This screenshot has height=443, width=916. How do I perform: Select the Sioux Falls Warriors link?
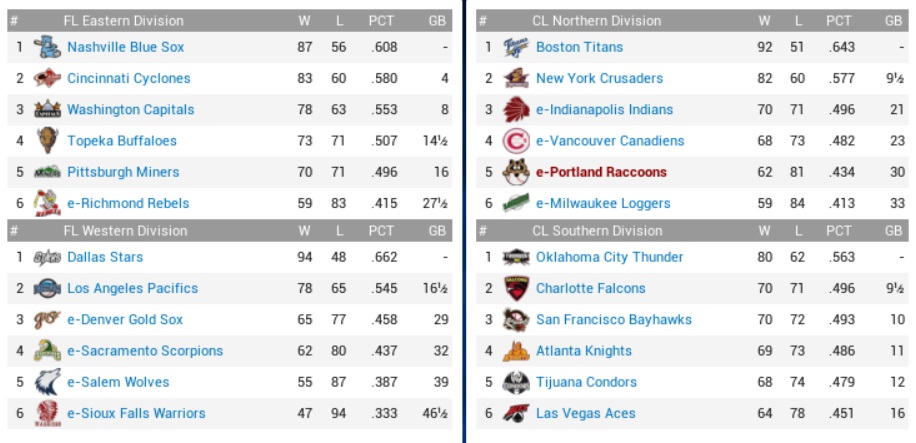point(136,413)
